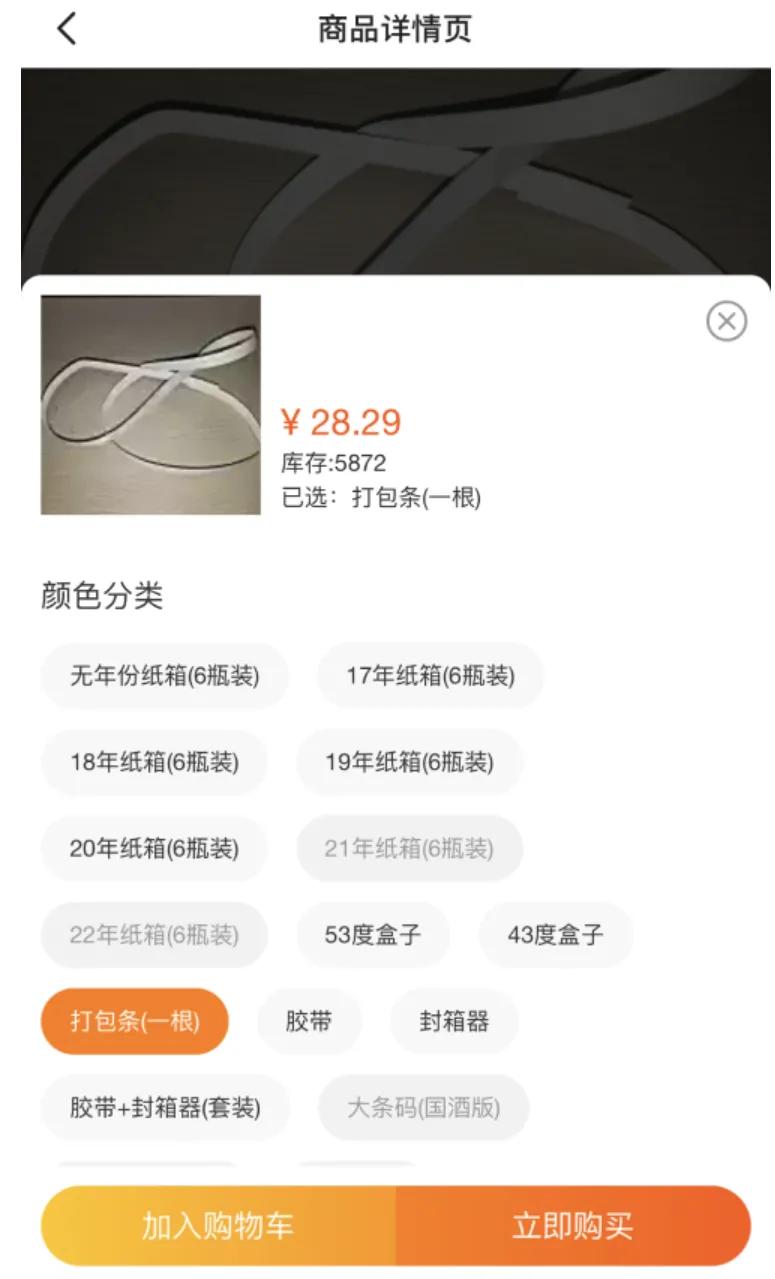Select the 20年纸箱(6瓶装) option
775x1279 pixels.
[155, 848]
